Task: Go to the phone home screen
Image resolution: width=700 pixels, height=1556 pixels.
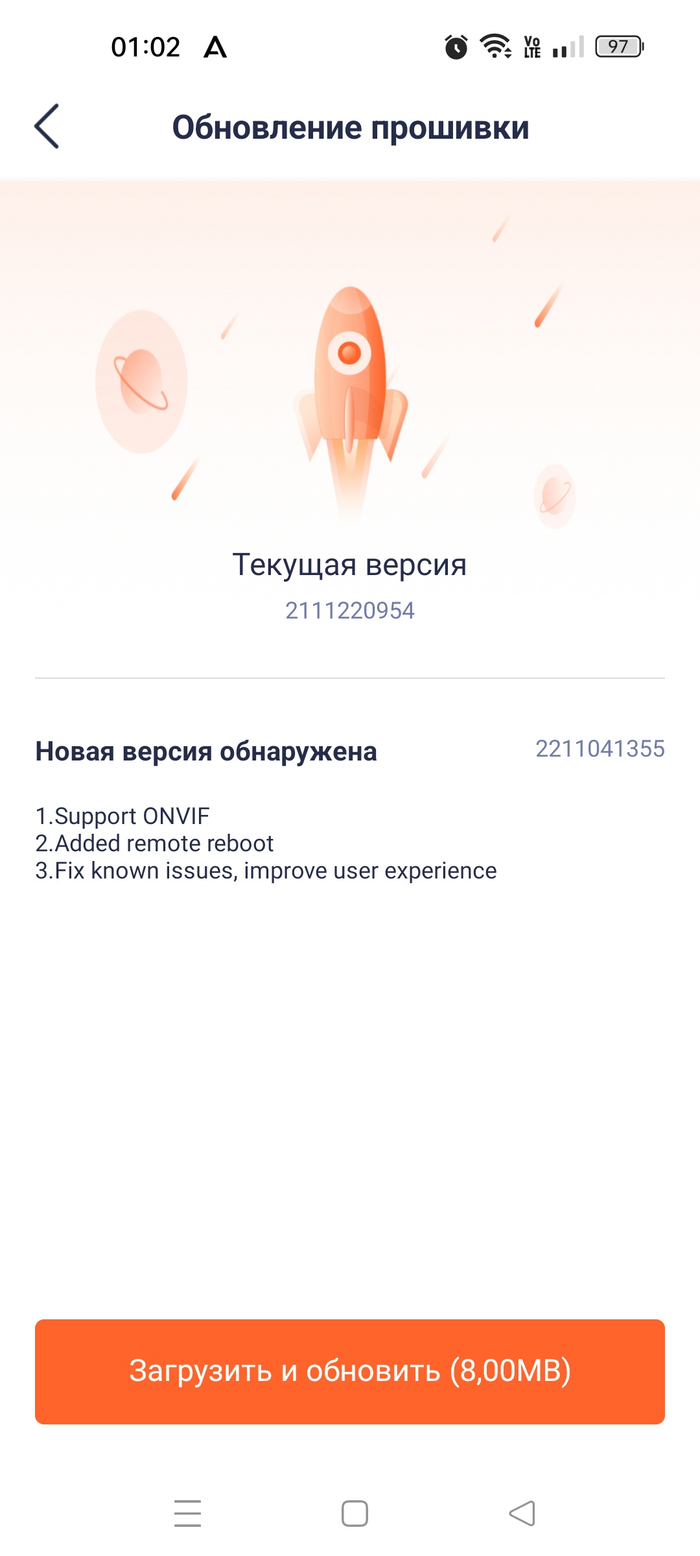Action: [354, 1513]
